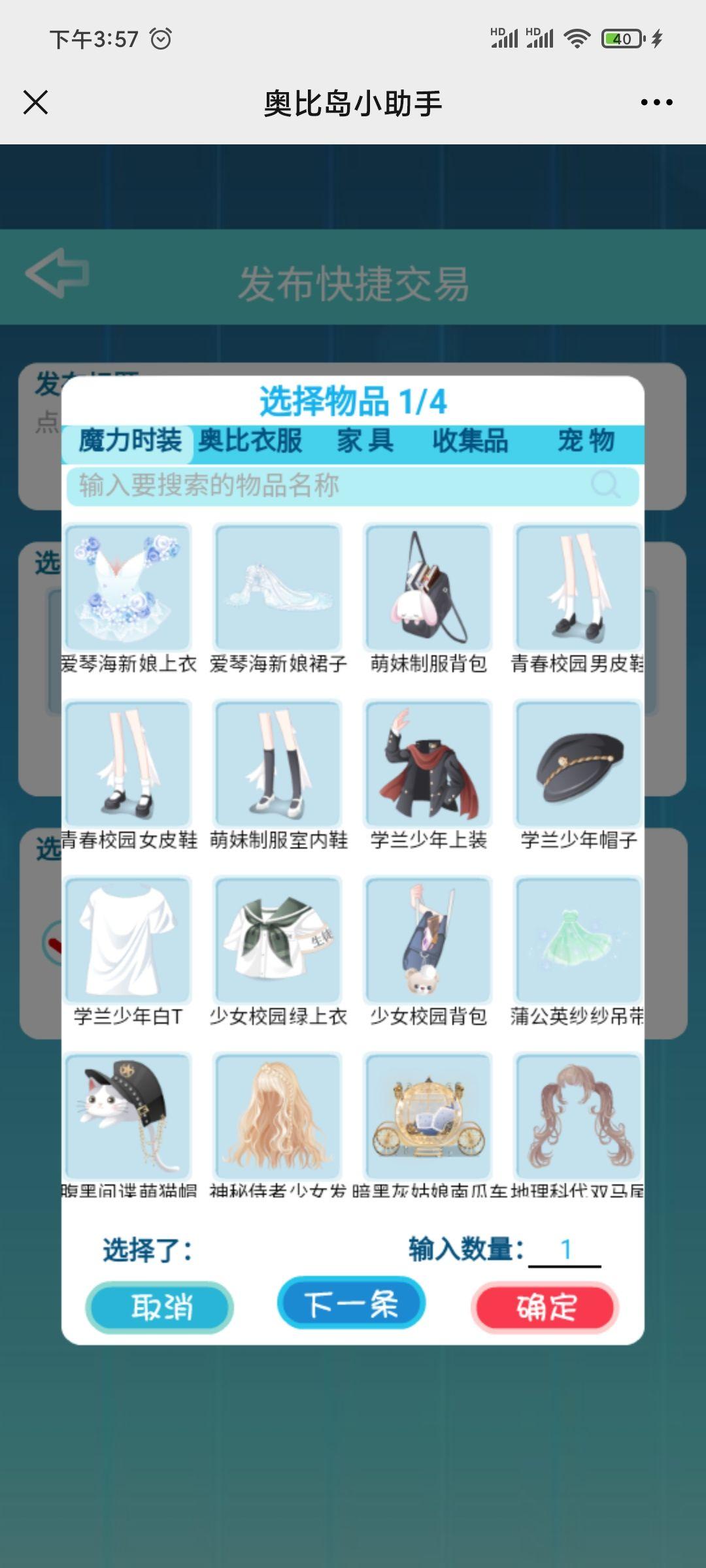Confirm the selection with 确定
706x1568 pixels.
click(545, 1307)
